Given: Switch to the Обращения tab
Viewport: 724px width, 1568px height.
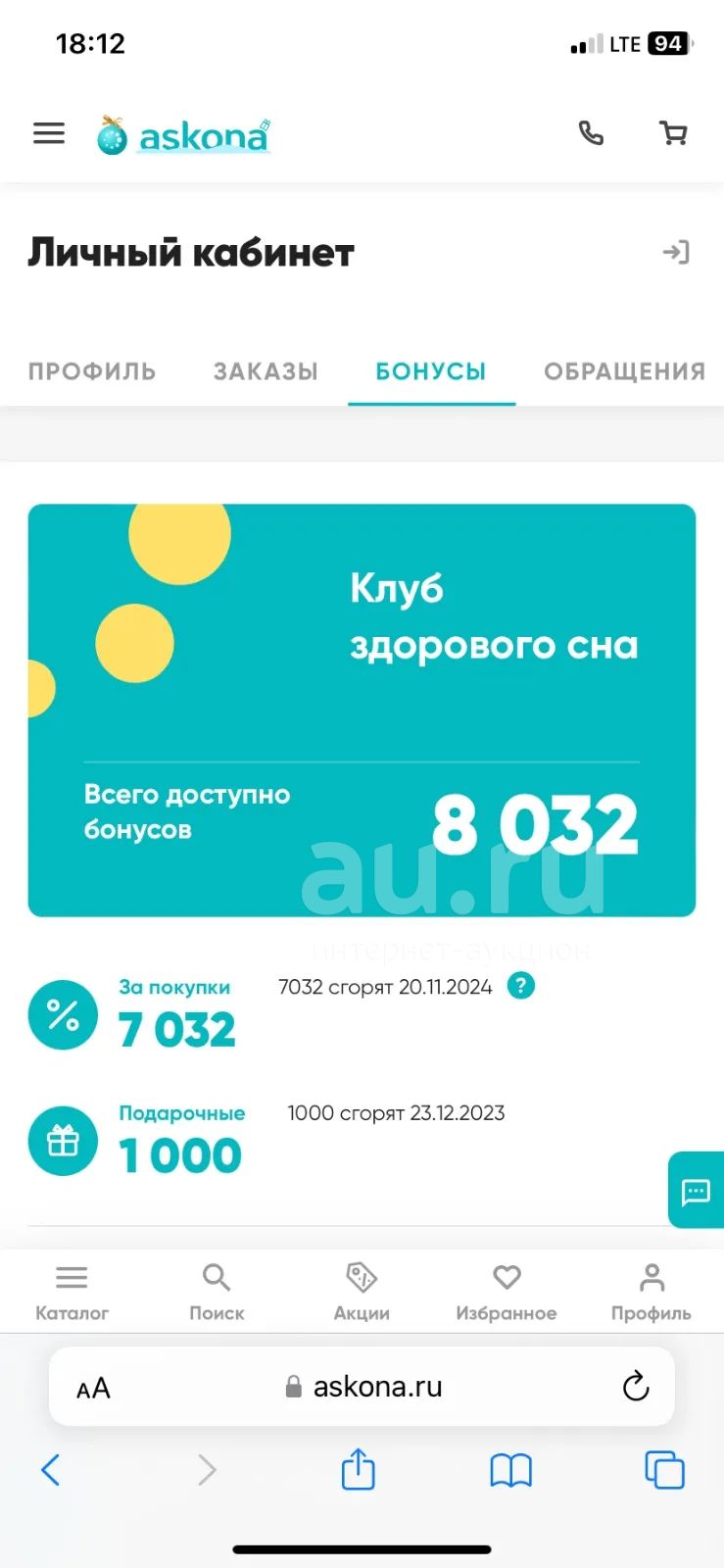Looking at the screenshot, I should pyautogui.click(x=625, y=371).
